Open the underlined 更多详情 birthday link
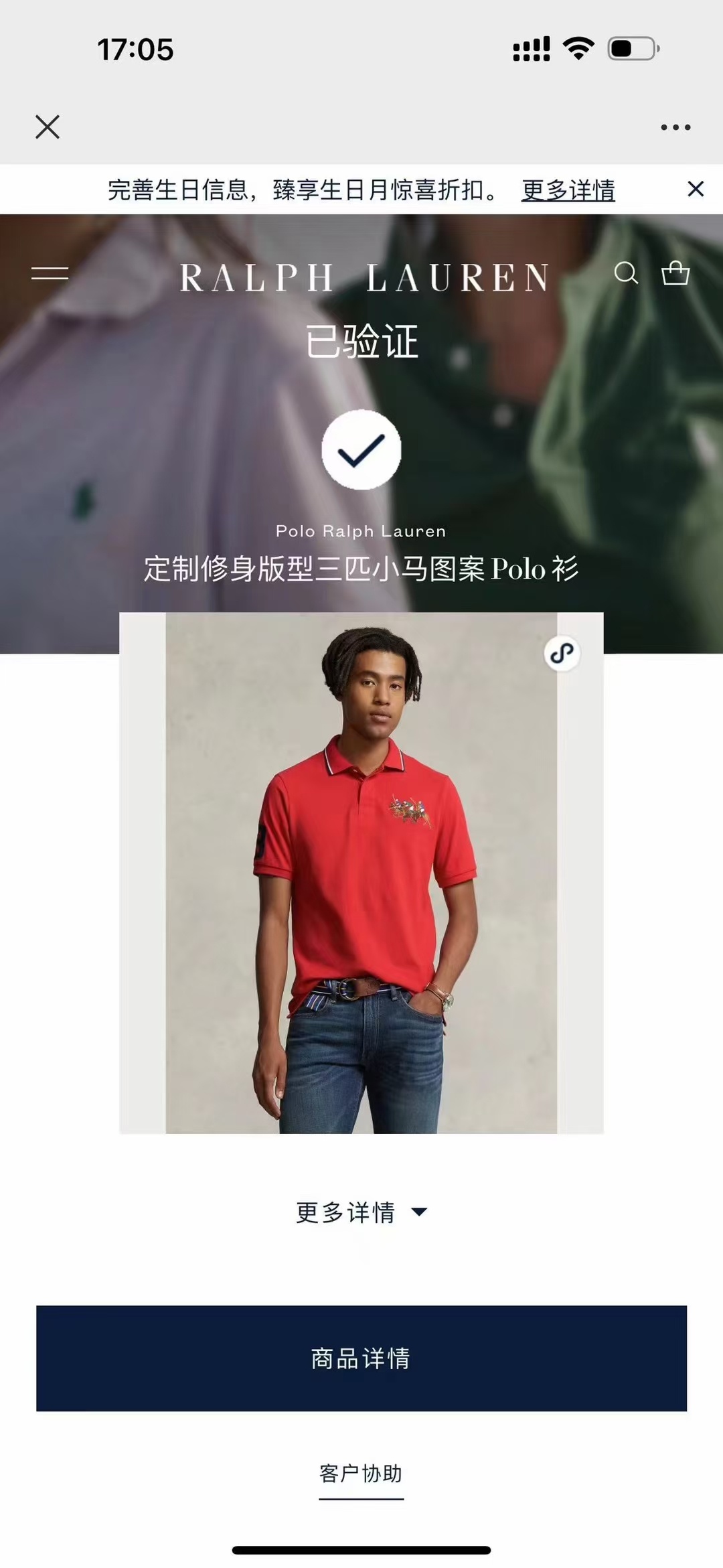The height and width of the screenshot is (1568, 723). (x=568, y=190)
